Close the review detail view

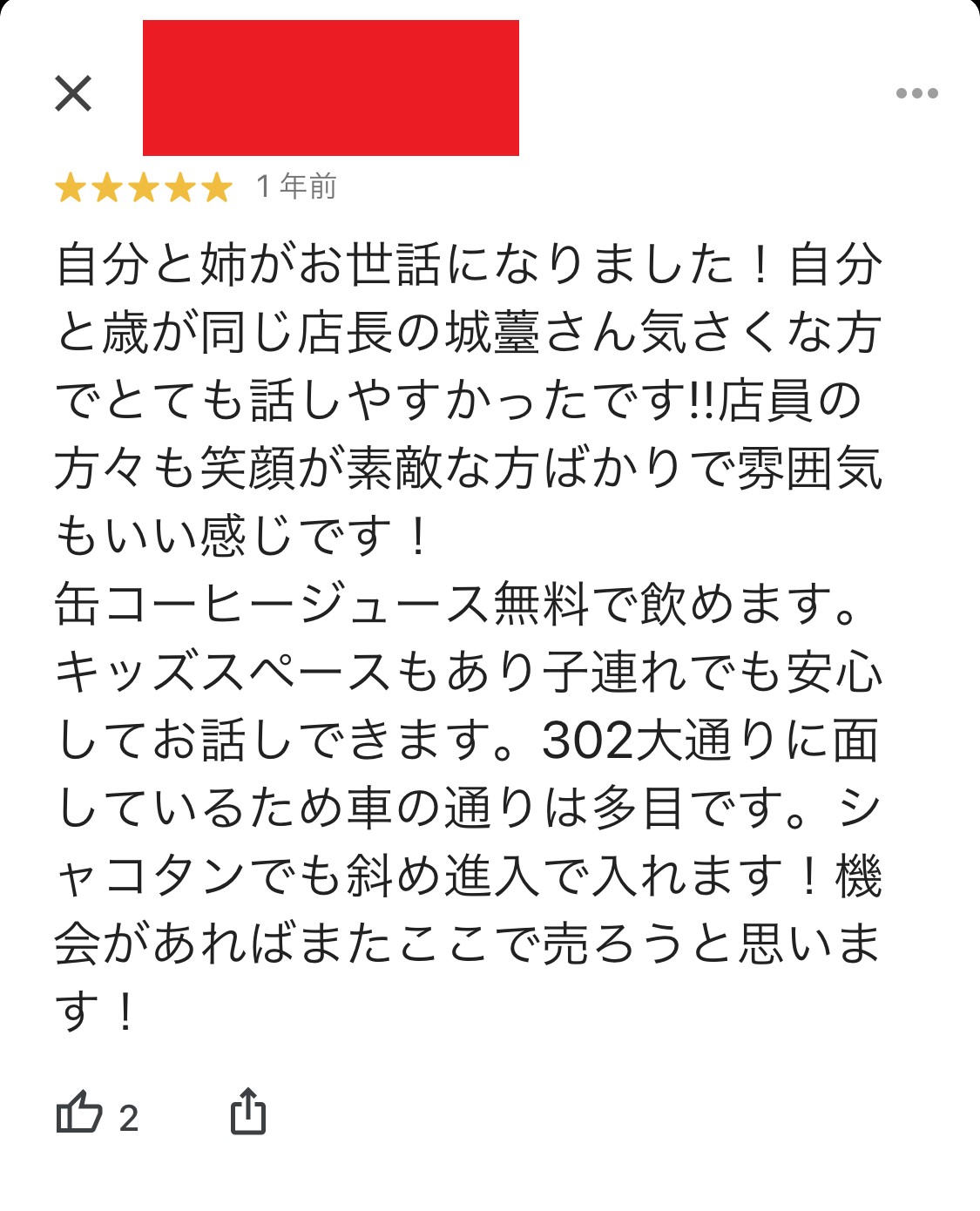coord(73,93)
